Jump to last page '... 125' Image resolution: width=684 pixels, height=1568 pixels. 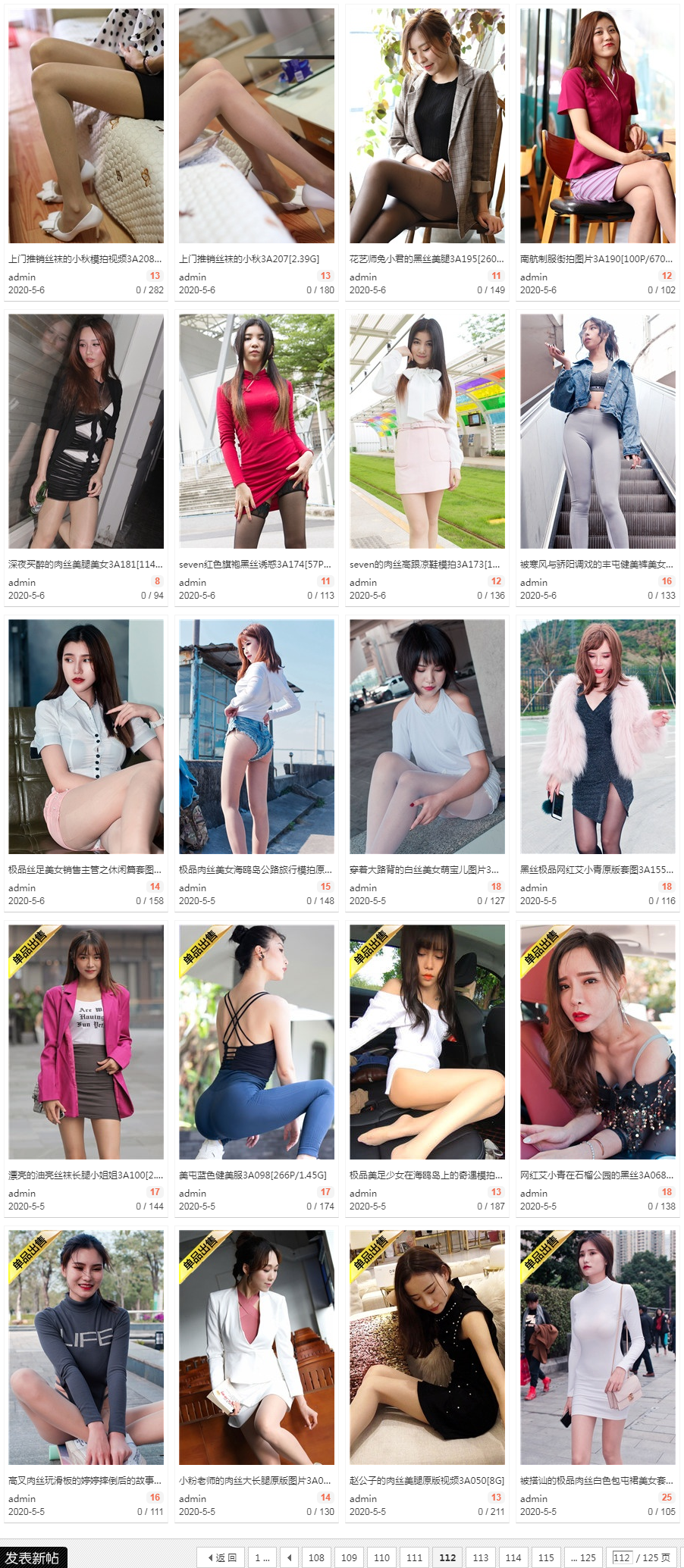tap(582, 1557)
